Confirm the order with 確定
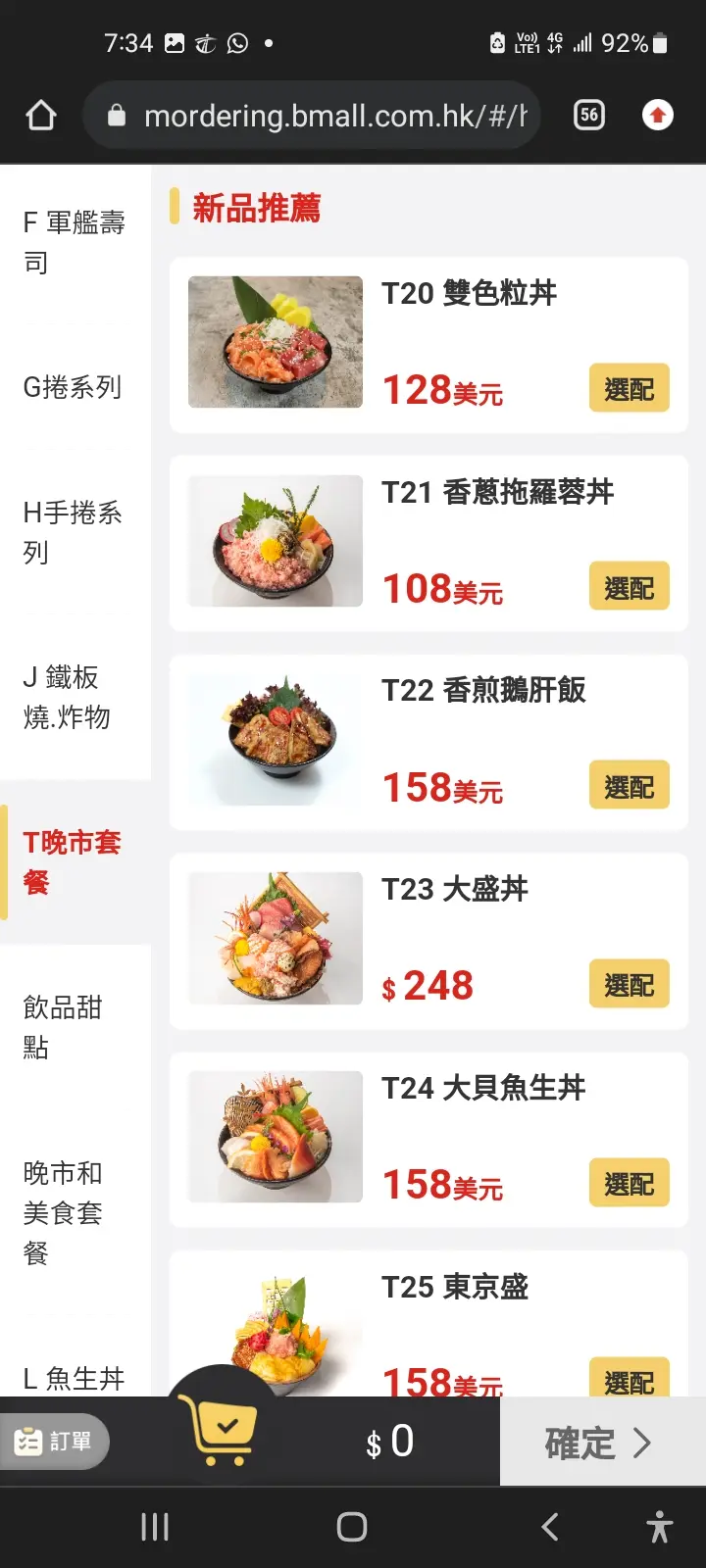The width and height of the screenshot is (706, 1568). click(598, 1443)
